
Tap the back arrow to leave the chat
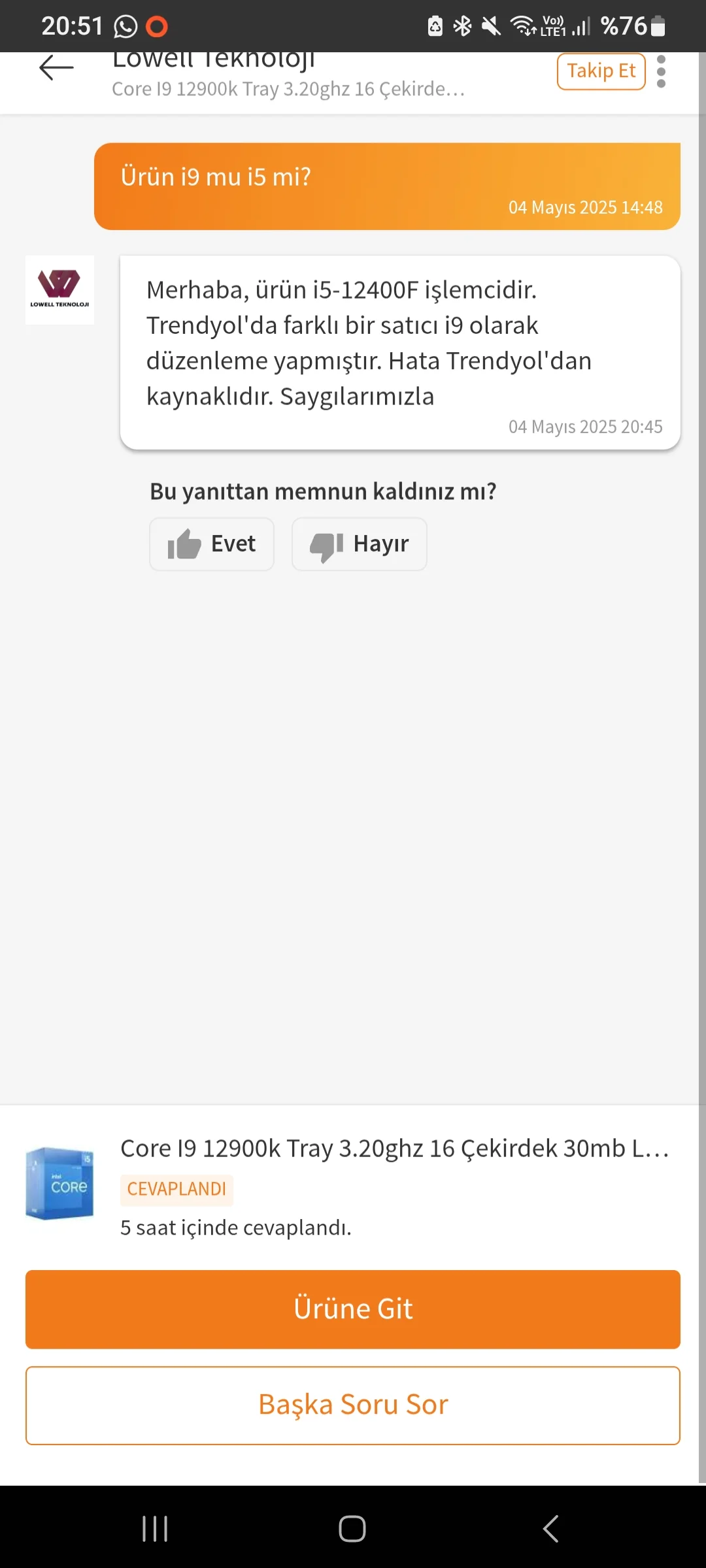coord(56,67)
